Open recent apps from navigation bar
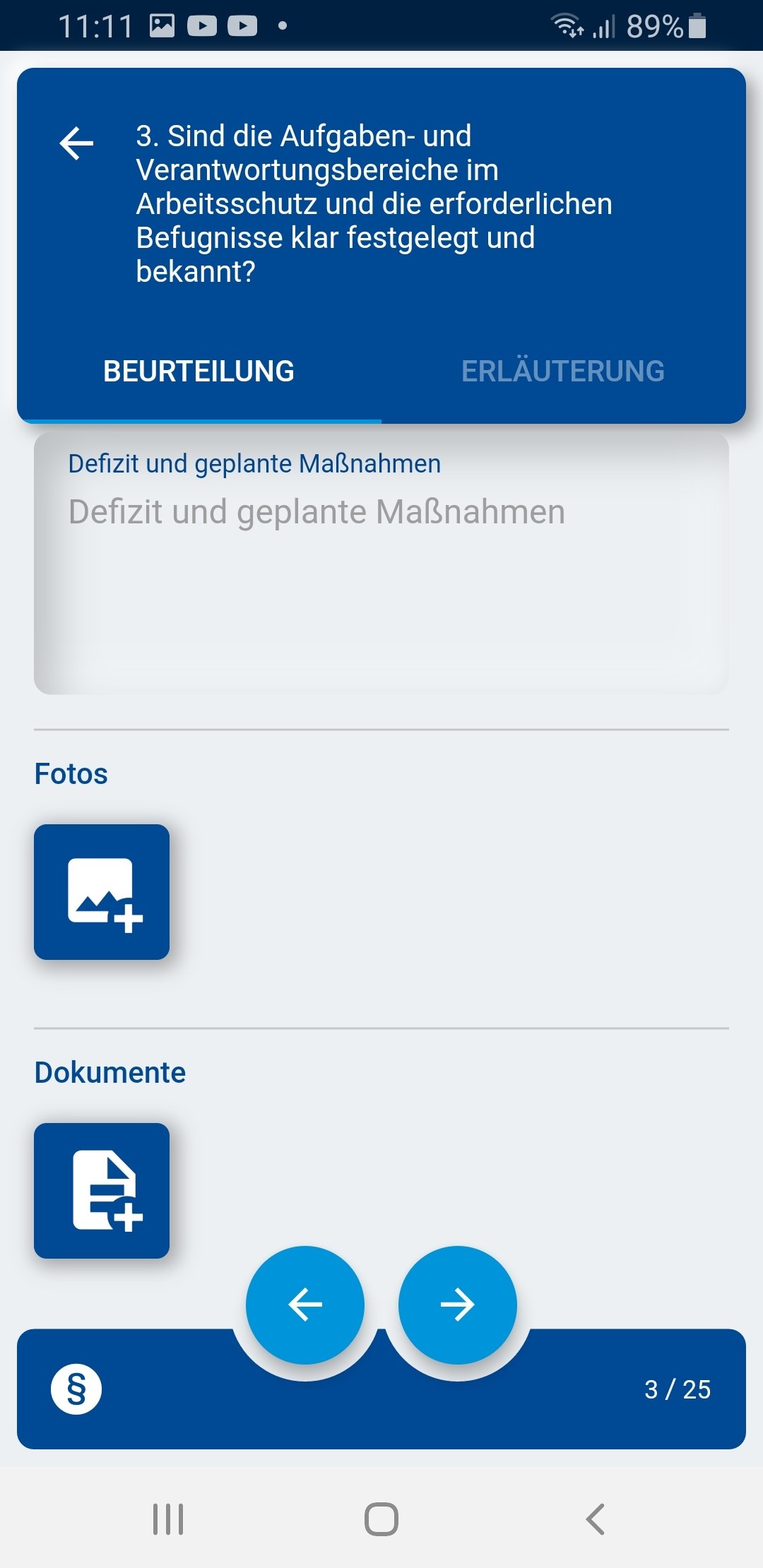The height and width of the screenshot is (1568, 763). pos(168,1519)
